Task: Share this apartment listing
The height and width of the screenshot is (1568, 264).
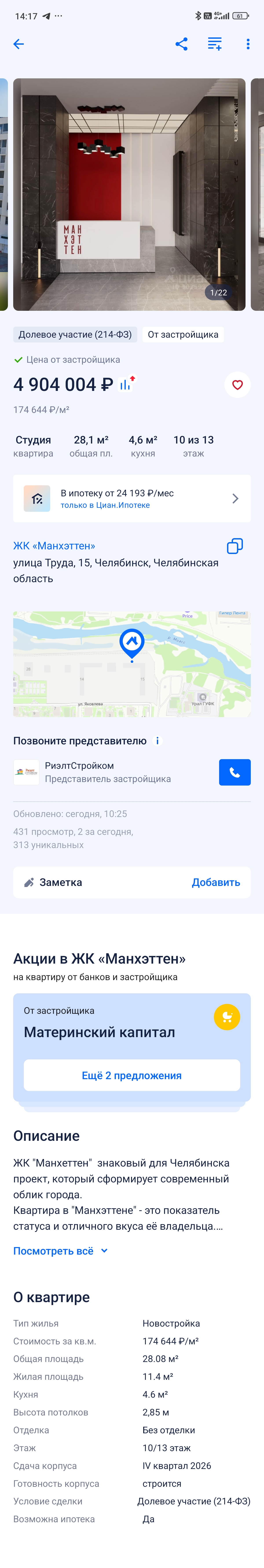Action: [x=181, y=44]
